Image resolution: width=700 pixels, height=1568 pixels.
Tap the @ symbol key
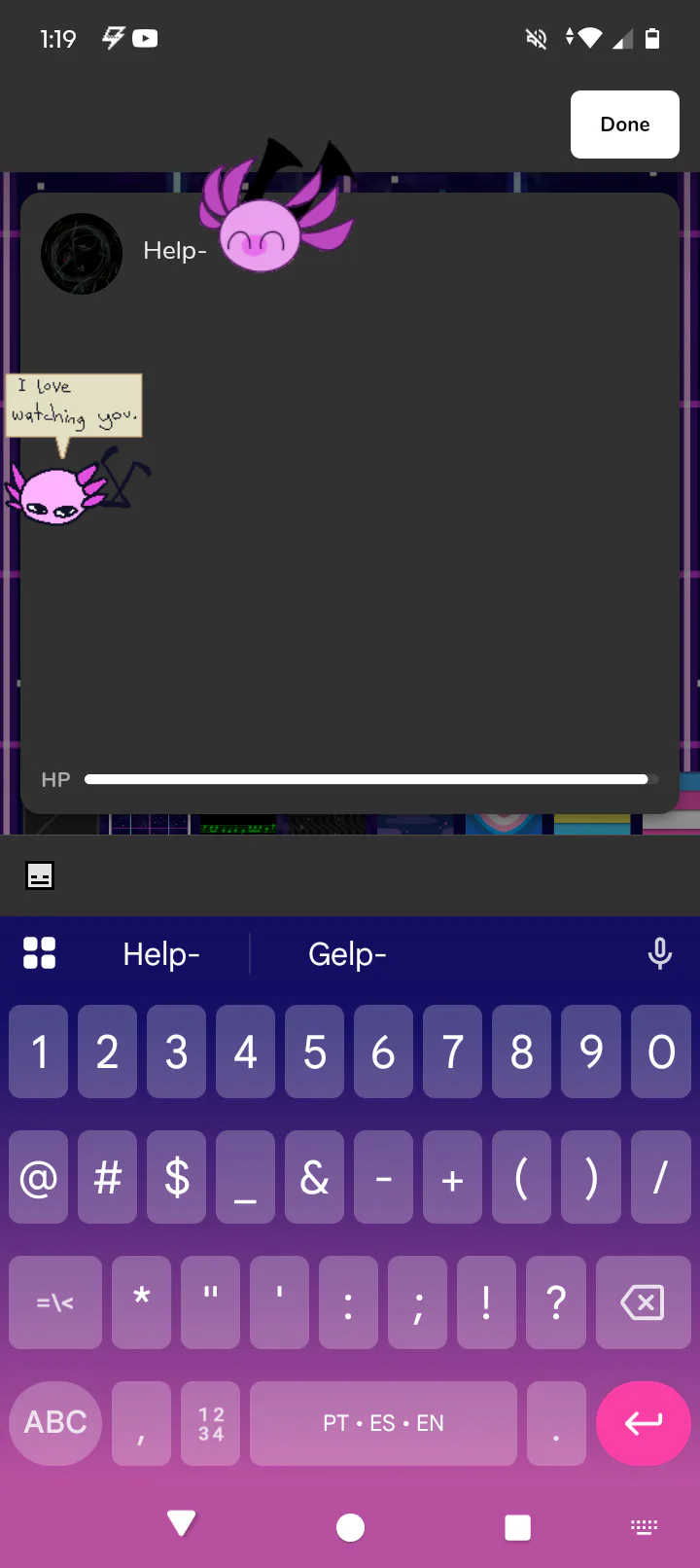(39, 1177)
